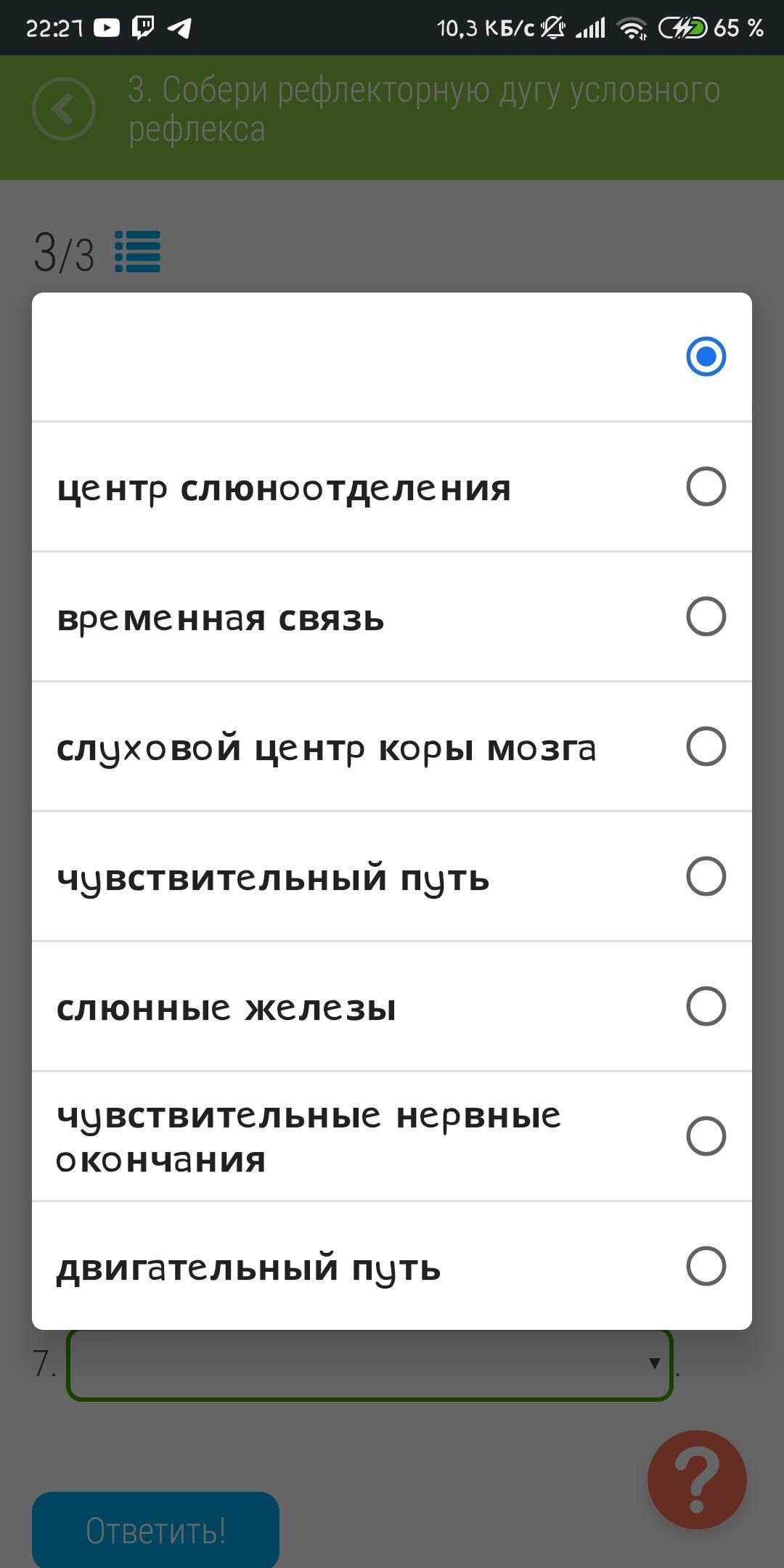This screenshot has height=1568, width=784.
Task: Tap the «Ответить!» button
Action: 155,1530
